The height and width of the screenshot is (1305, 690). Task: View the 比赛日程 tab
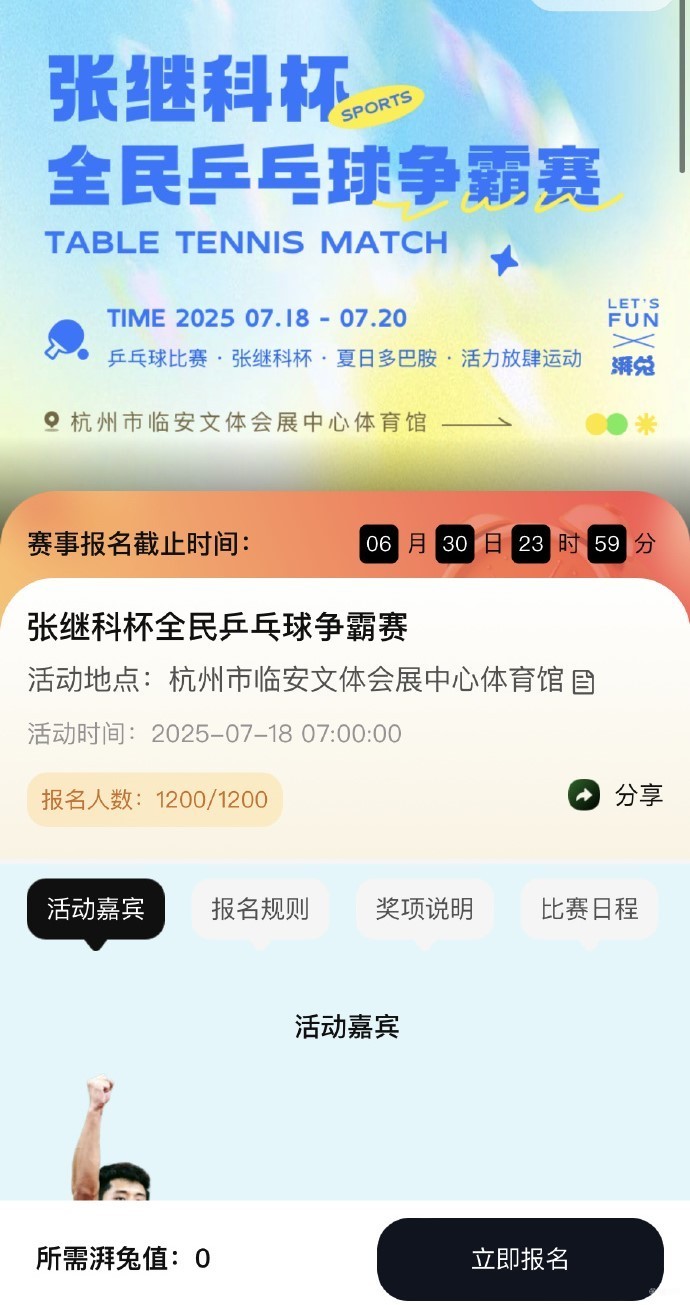[589, 909]
